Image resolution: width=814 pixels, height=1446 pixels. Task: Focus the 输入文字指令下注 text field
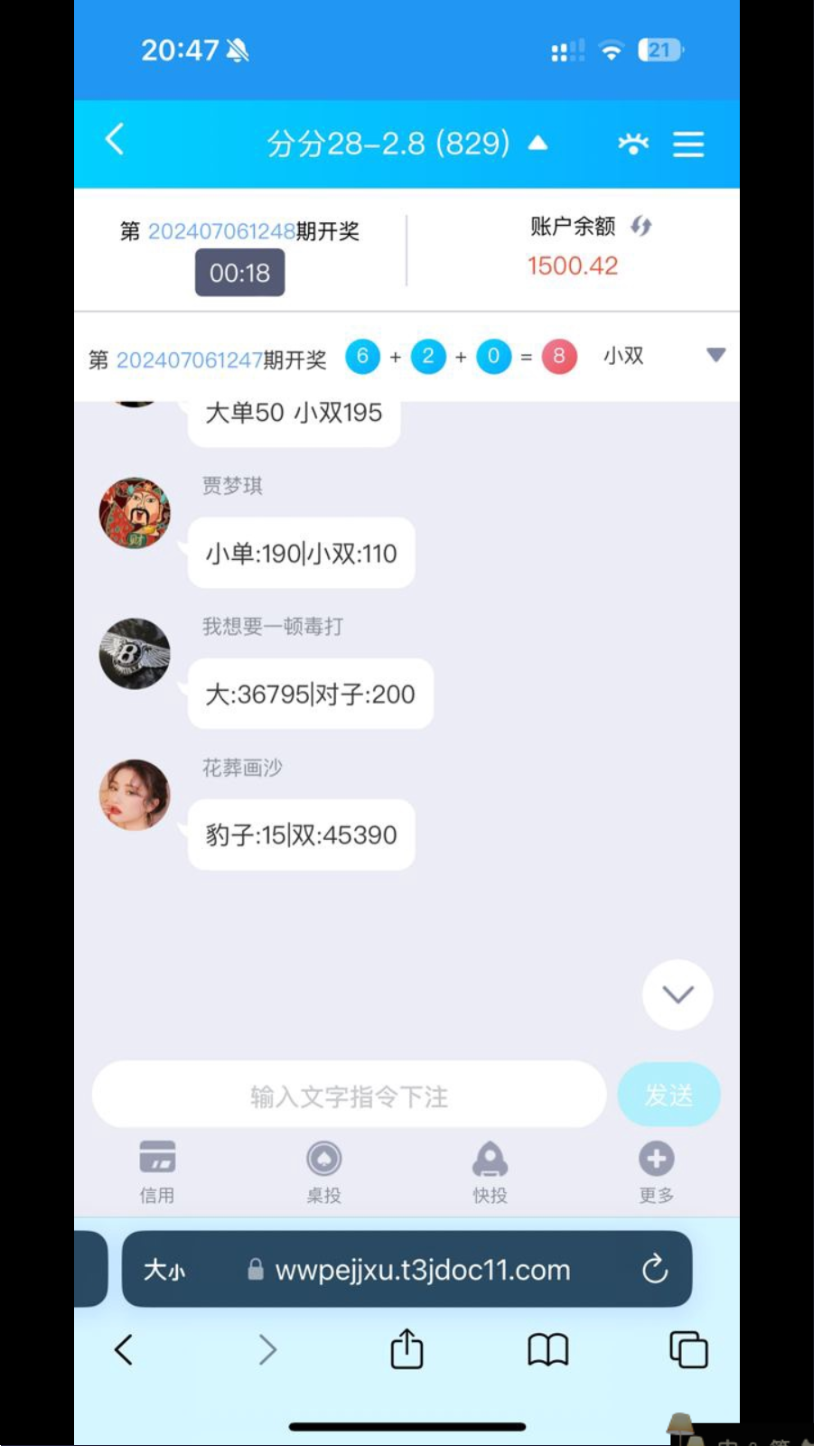click(349, 1096)
